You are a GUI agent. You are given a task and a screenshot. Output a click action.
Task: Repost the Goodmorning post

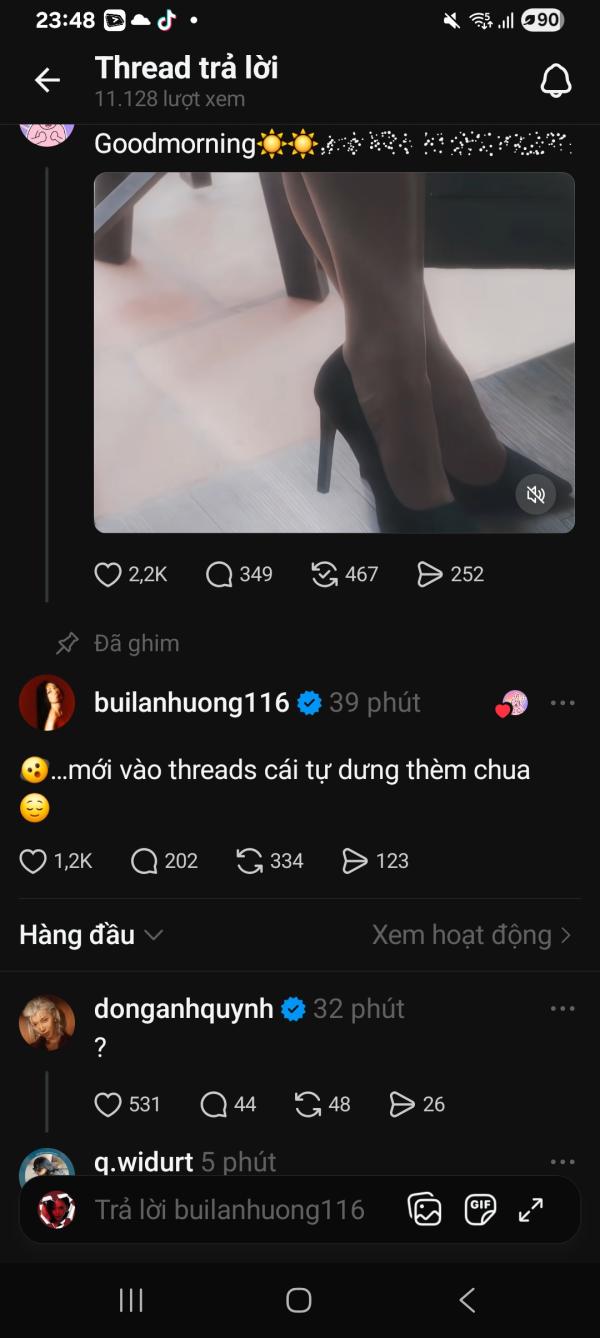click(325, 574)
